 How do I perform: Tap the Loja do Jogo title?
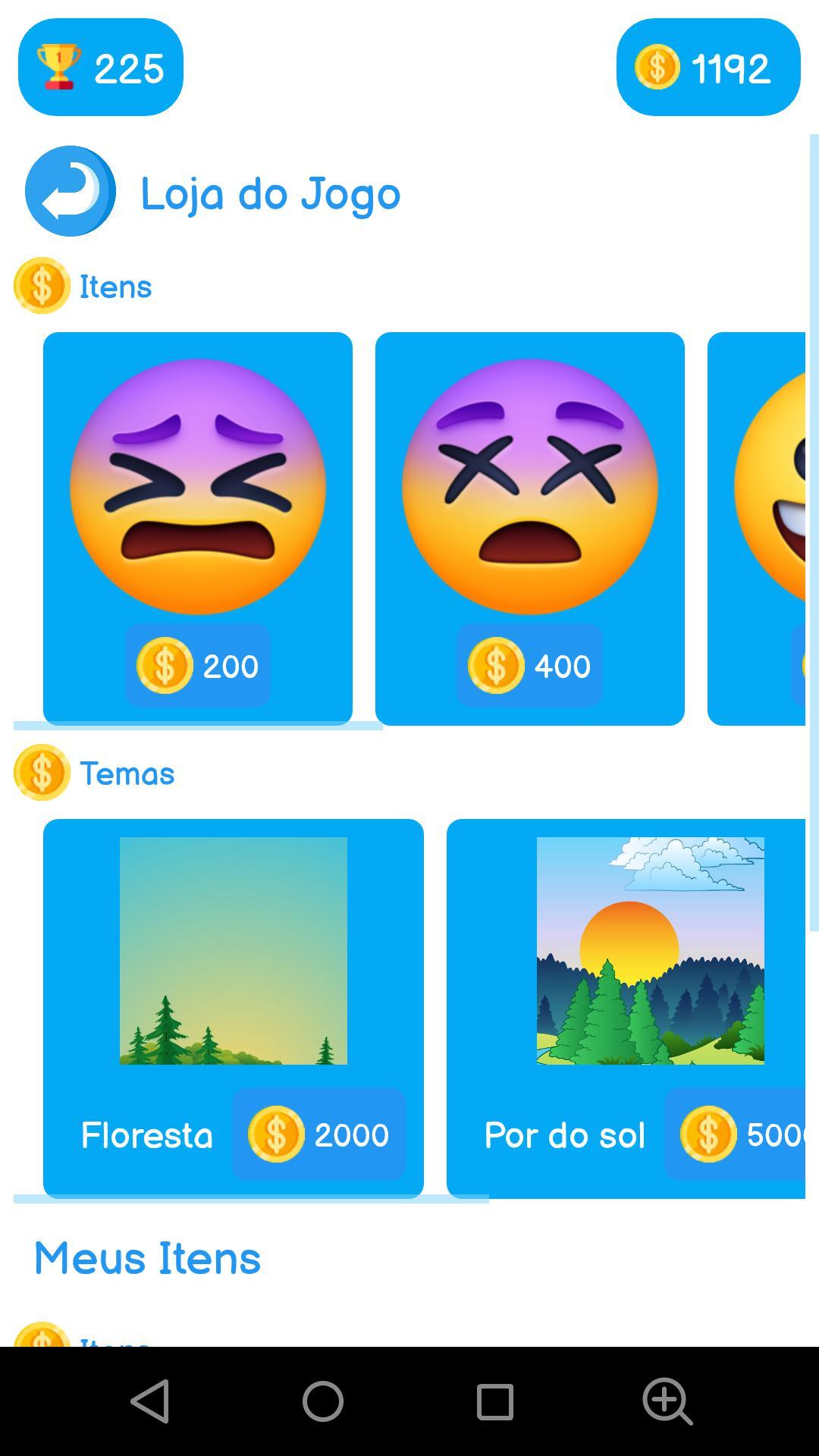click(x=271, y=193)
